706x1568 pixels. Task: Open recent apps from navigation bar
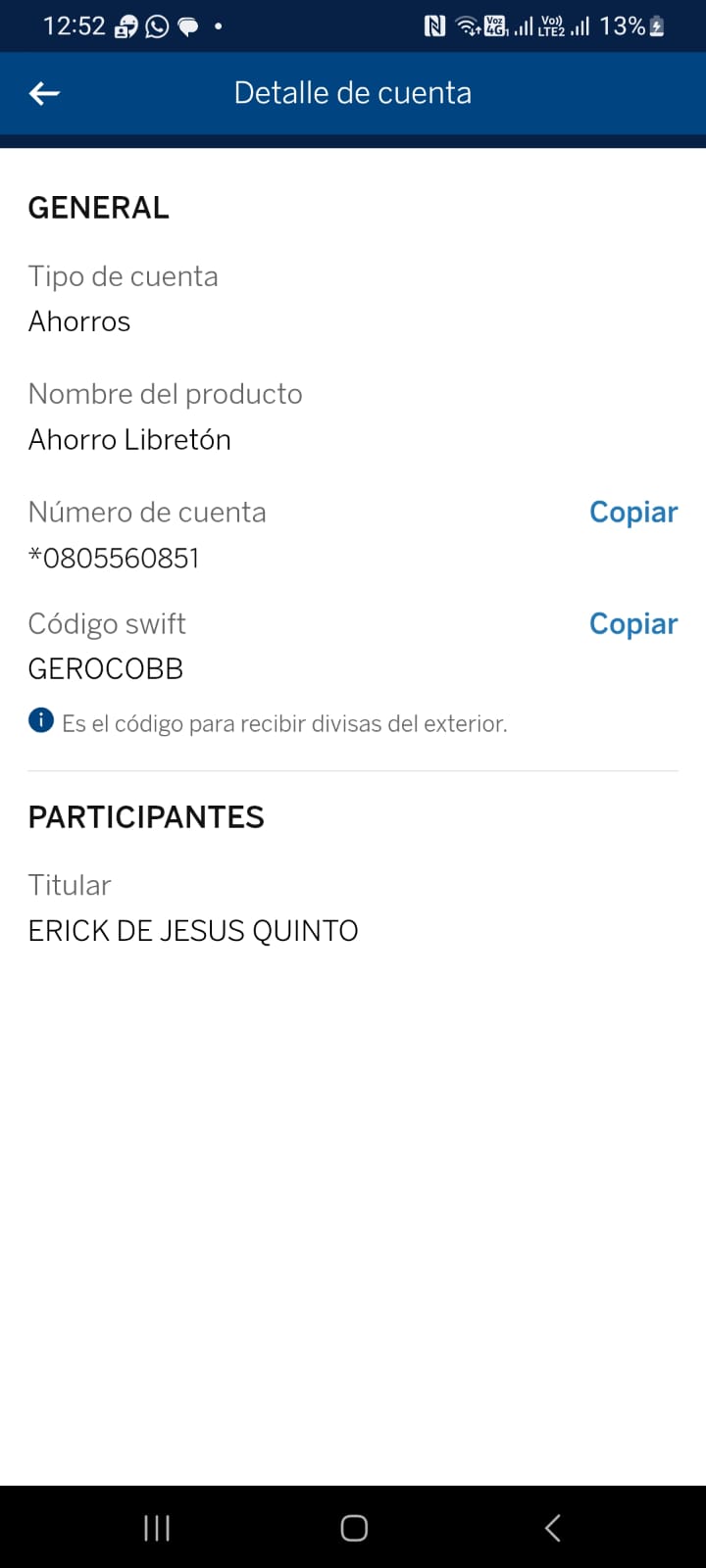coord(157,1527)
